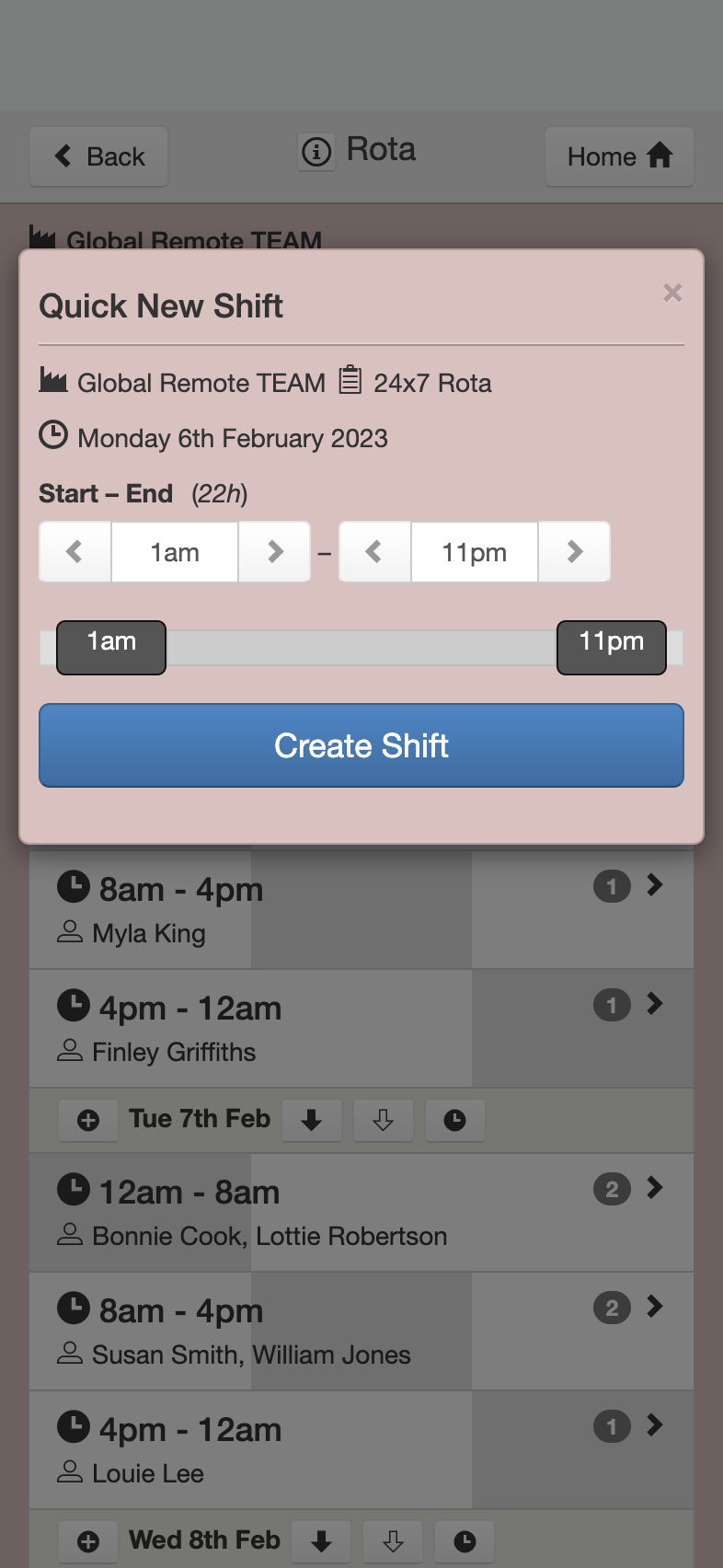
Task: Tap the 1am start time field
Action: click(x=175, y=552)
